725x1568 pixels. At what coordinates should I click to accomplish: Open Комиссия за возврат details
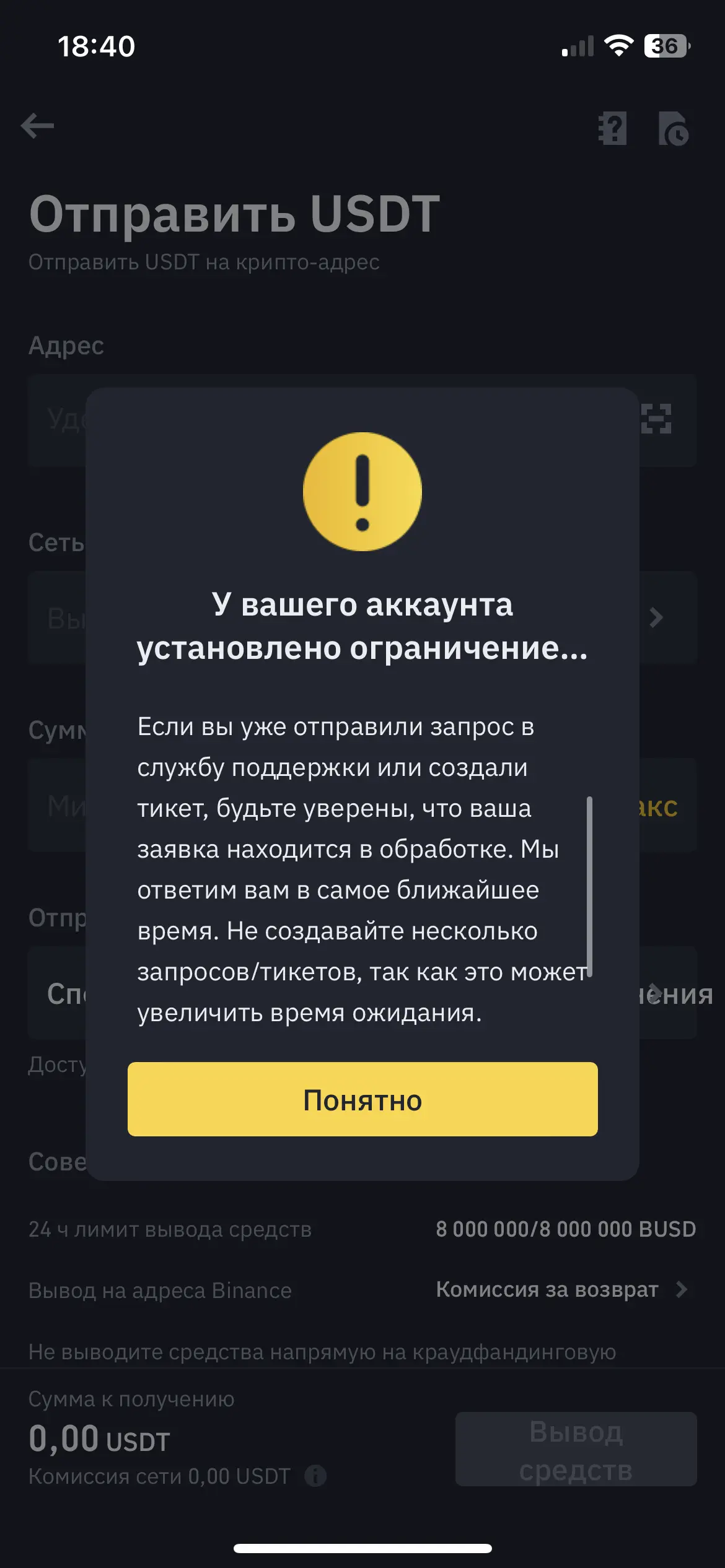click(561, 1290)
